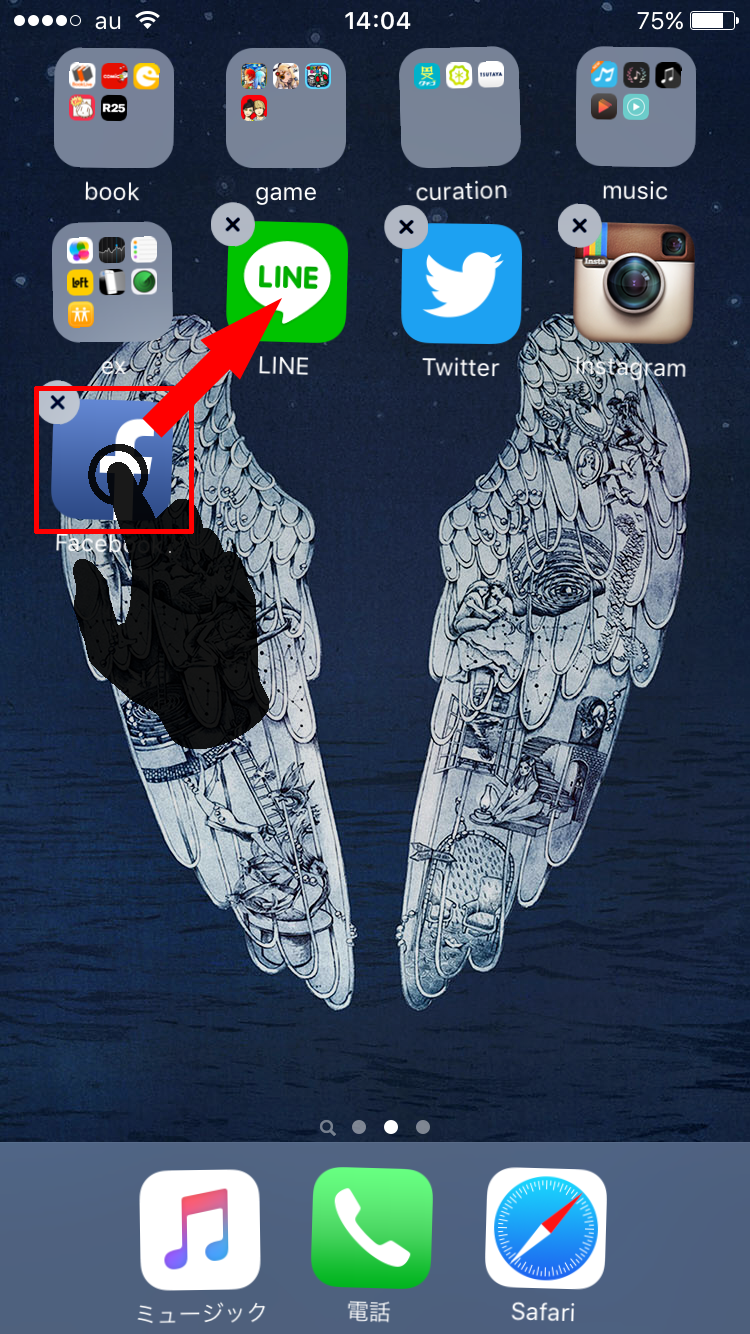Tap the home screen page indicator dots

coord(390,1127)
